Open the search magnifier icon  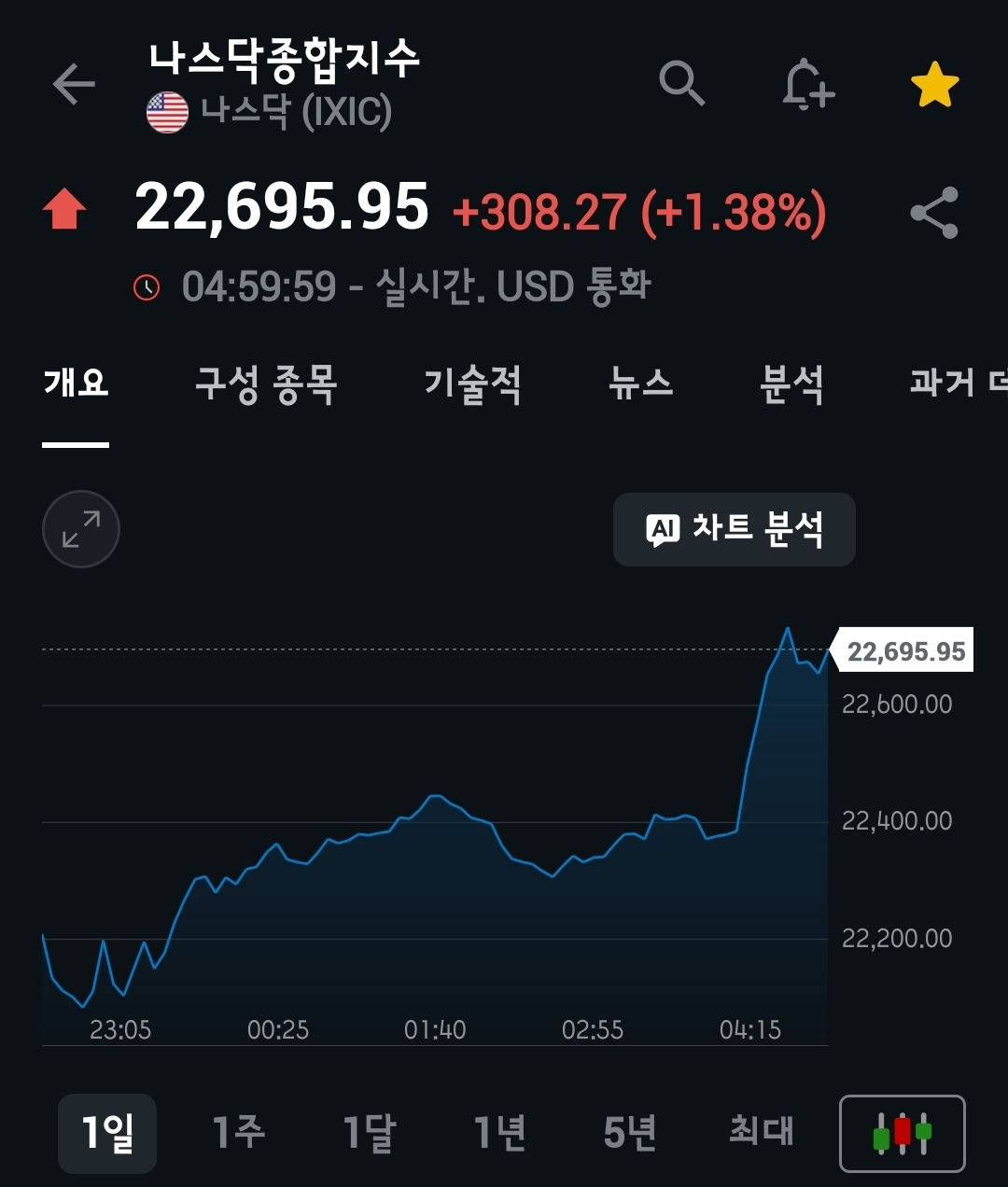tap(681, 84)
